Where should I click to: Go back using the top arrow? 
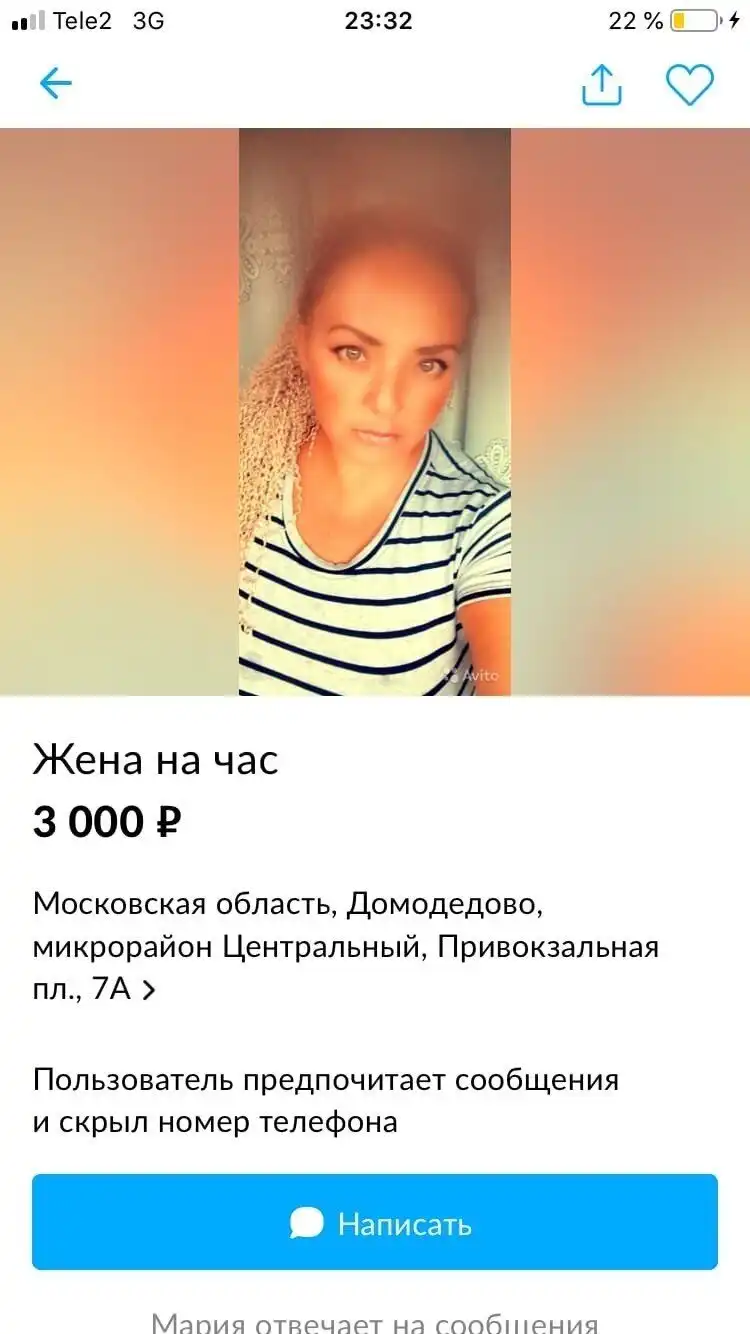tap(56, 84)
